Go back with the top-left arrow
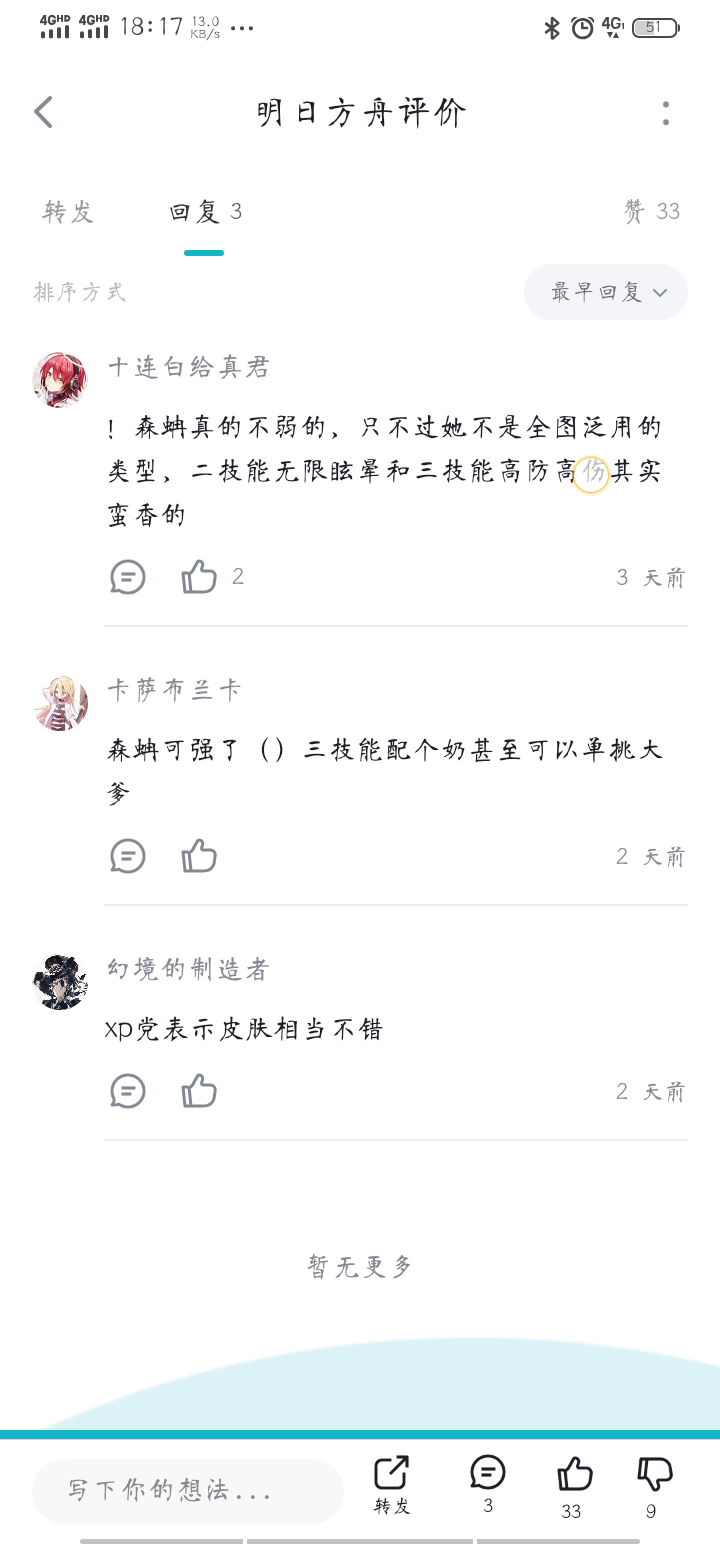 43,112
